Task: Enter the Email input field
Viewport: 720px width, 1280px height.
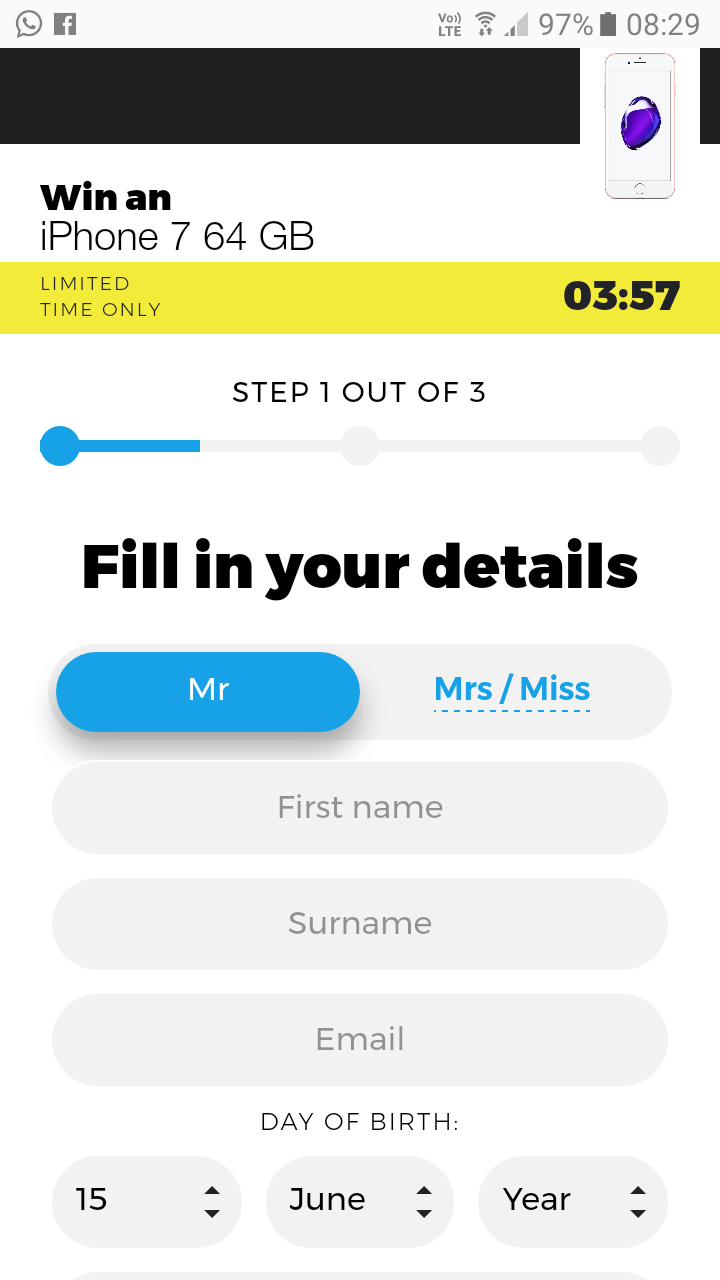Action: pos(360,1040)
